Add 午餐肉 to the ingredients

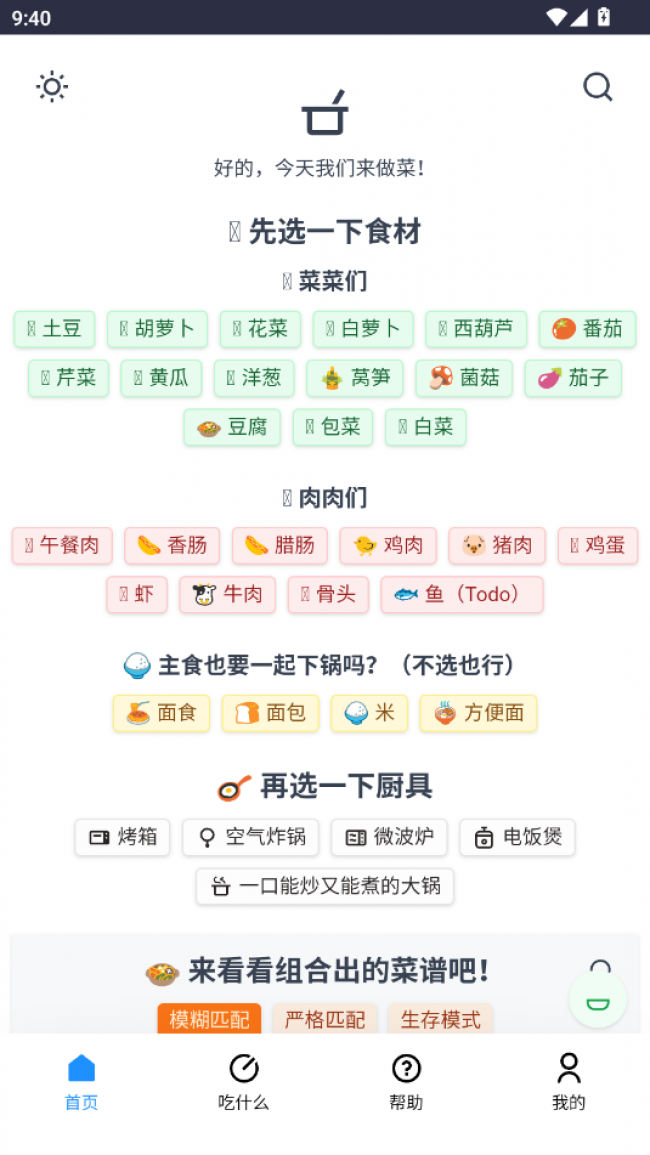coord(62,545)
